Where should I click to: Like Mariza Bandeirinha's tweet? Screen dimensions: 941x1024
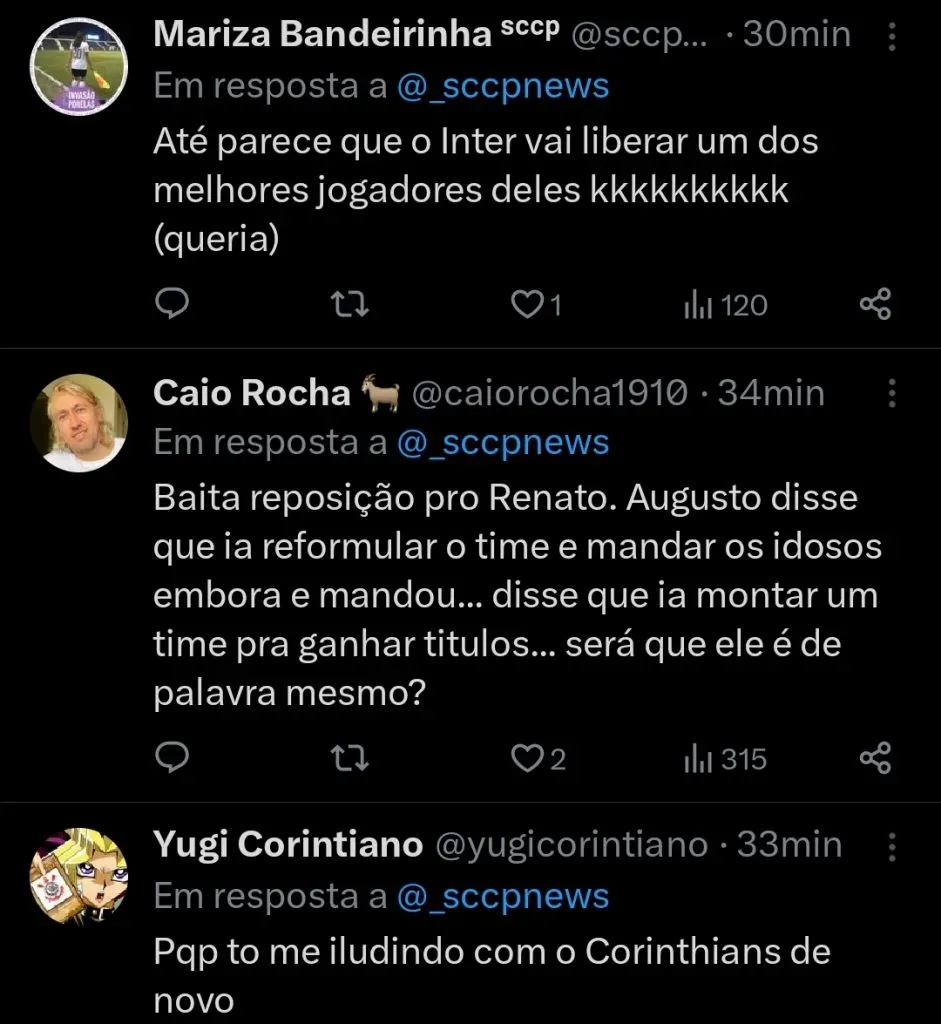tap(526, 304)
